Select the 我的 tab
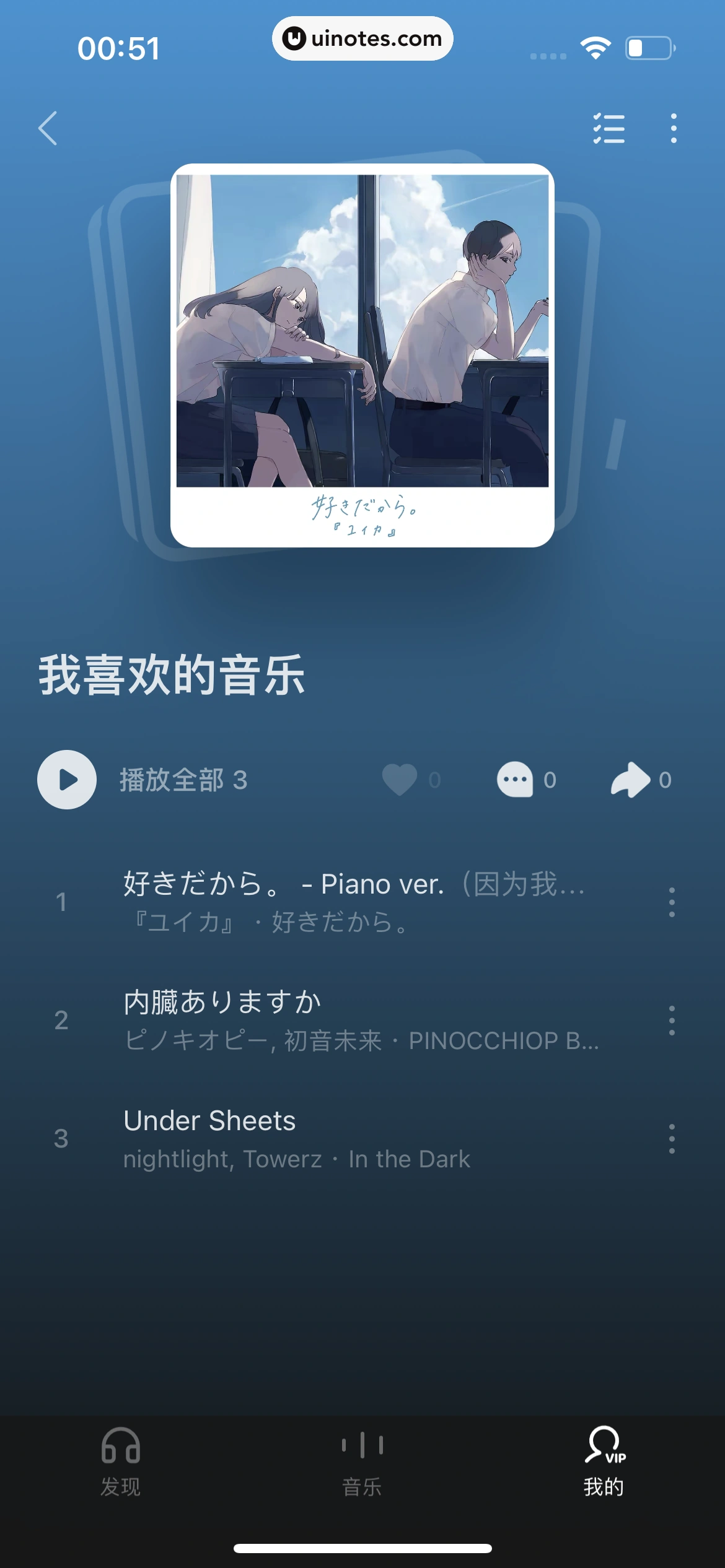This screenshot has height=1568, width=725. (604, 1461)
